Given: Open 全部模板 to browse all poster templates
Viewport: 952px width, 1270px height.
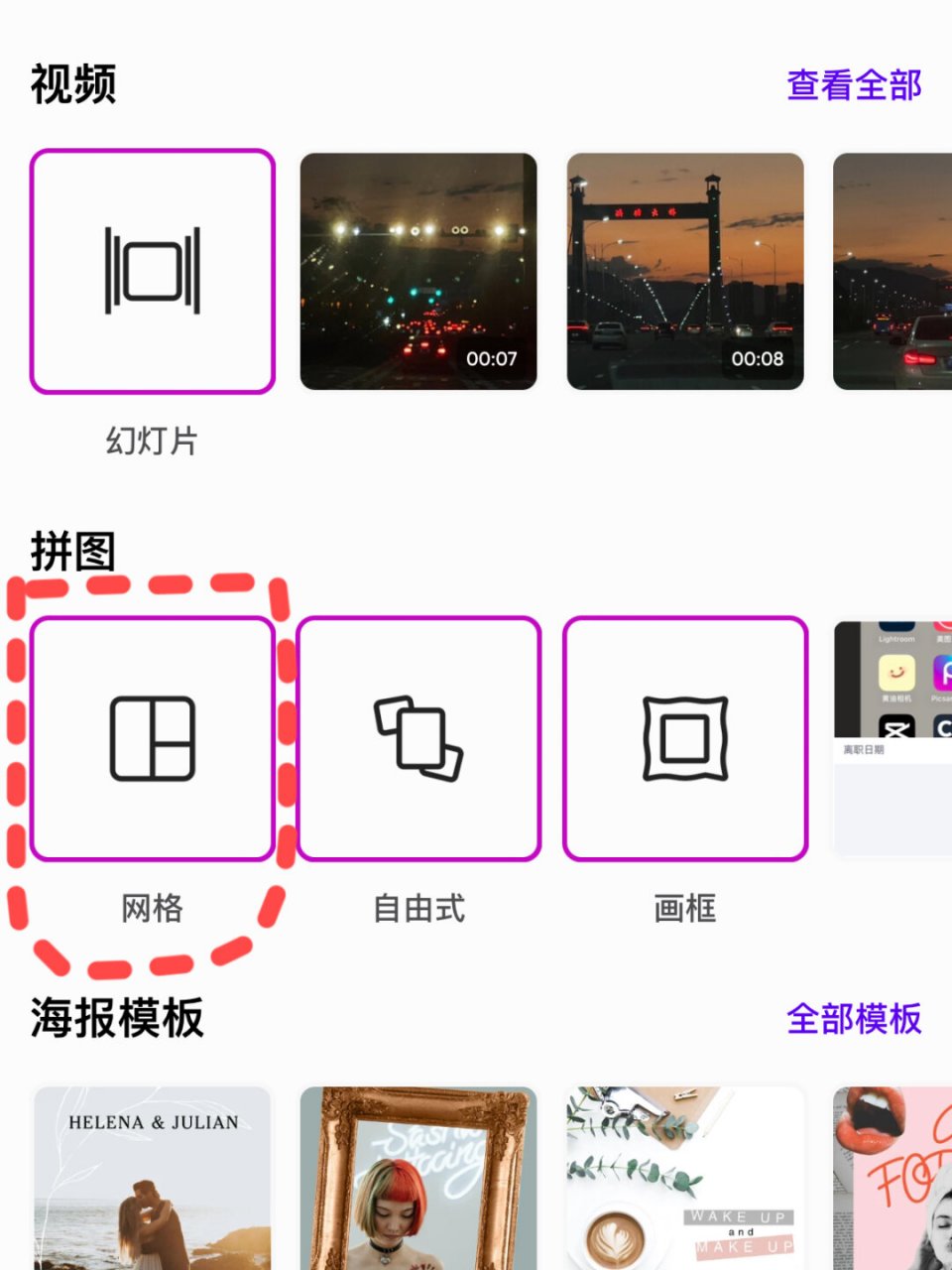Looking at the screenshot, I should coord(855,1018).
